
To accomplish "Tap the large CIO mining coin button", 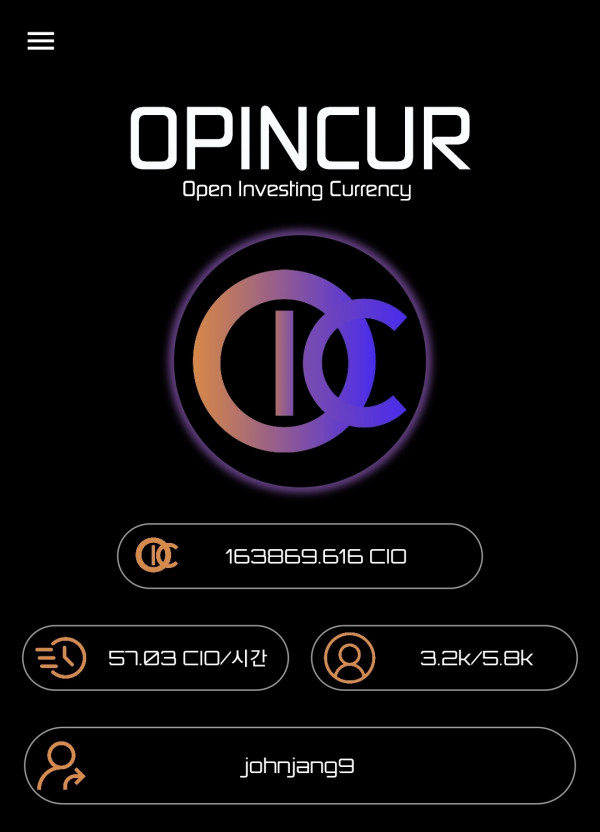I will coord(300,361).
